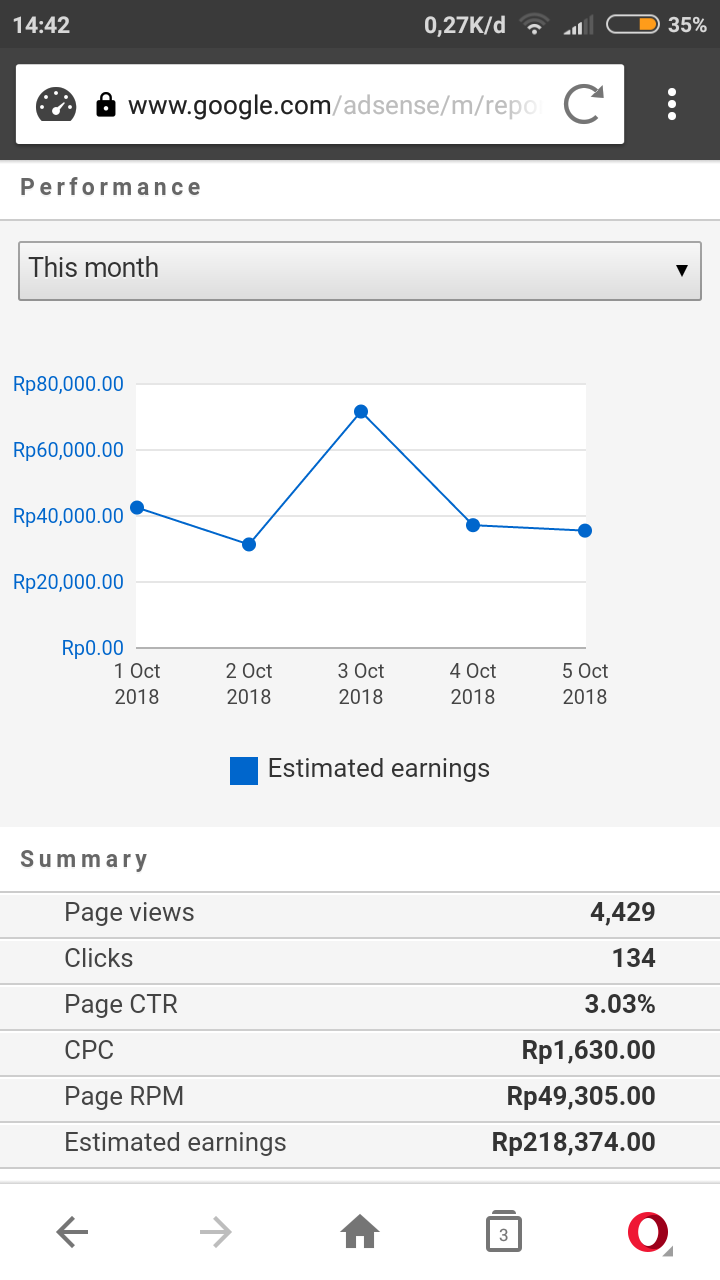Select the 3 Oct 2018 data point
720x1280 pixels.
(361, 412)
